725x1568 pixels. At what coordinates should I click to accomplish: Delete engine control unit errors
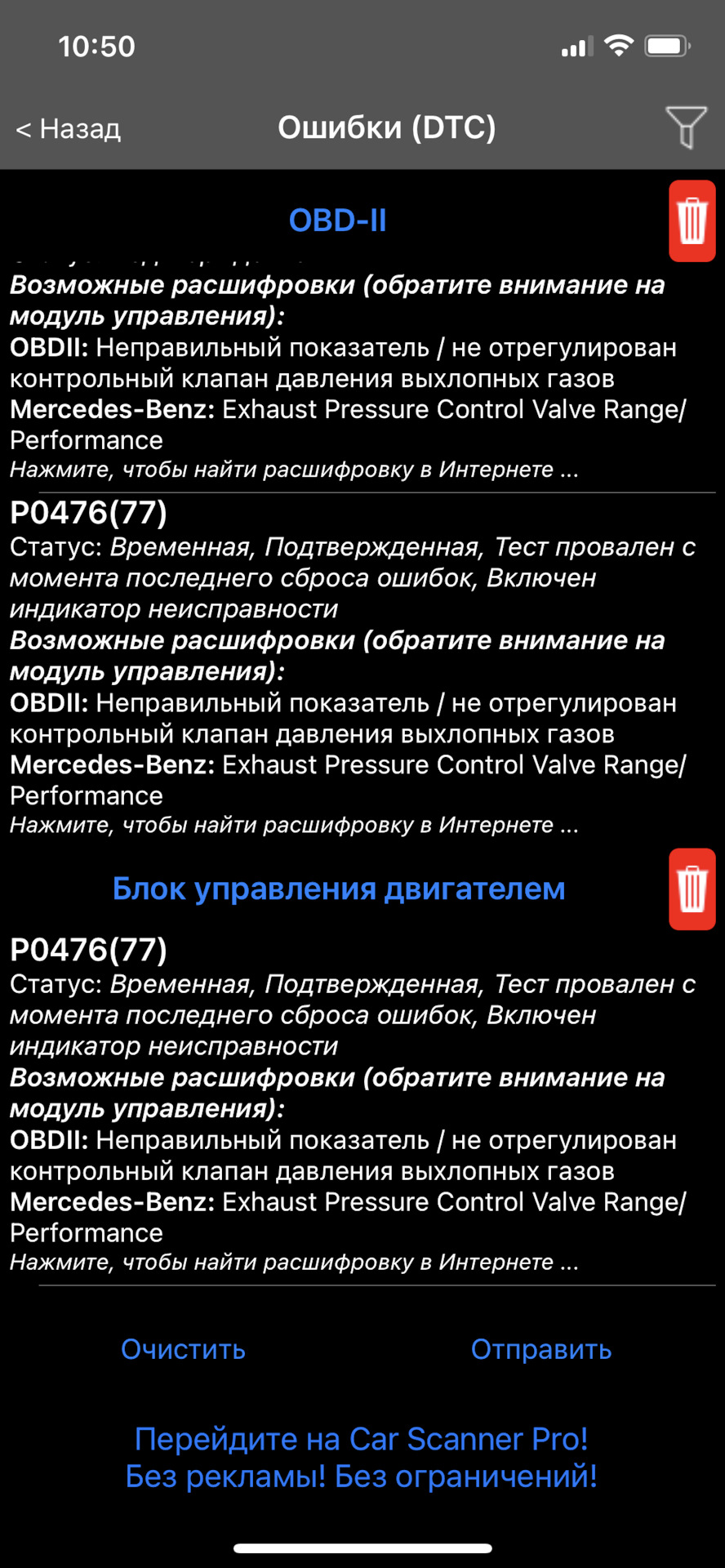pos(692,889)
